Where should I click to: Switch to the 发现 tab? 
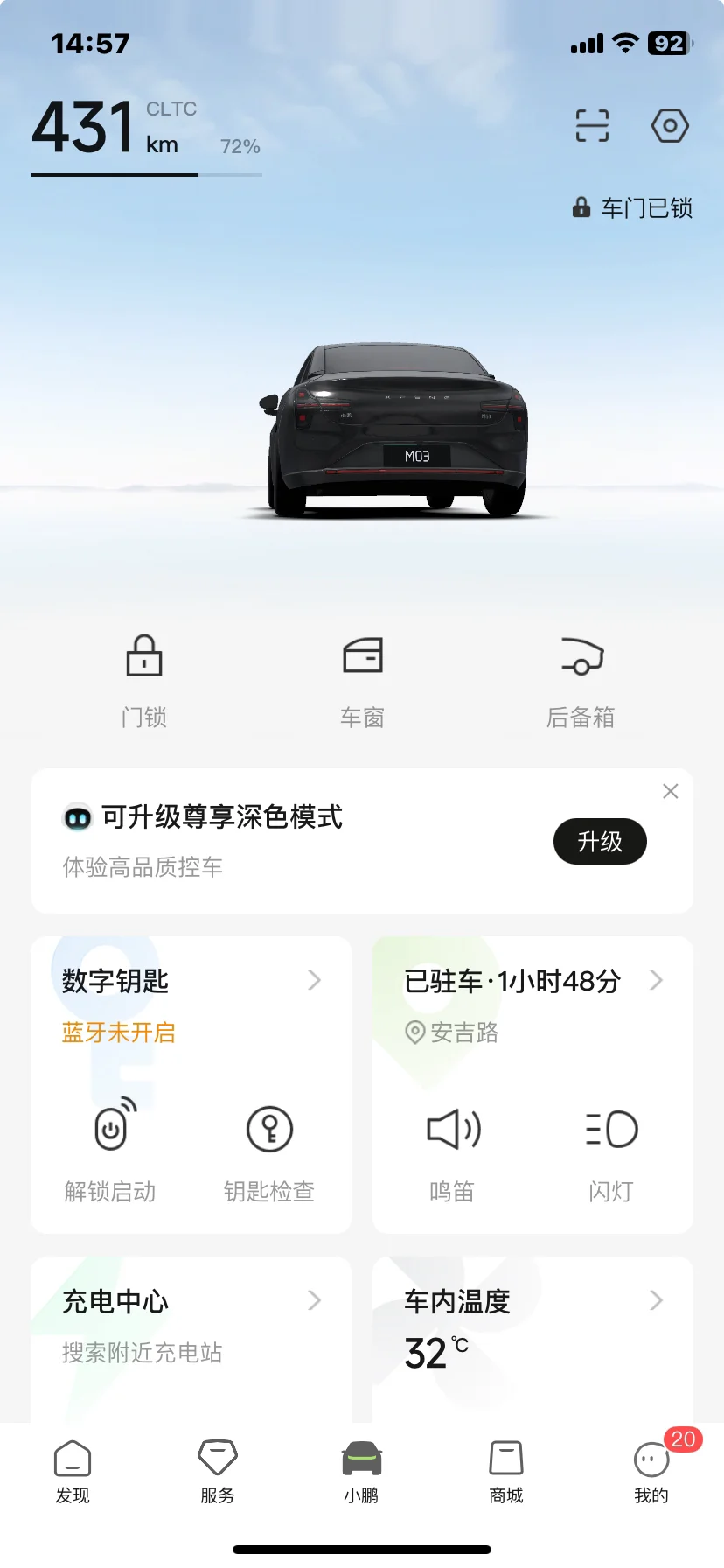(73, 1472)
